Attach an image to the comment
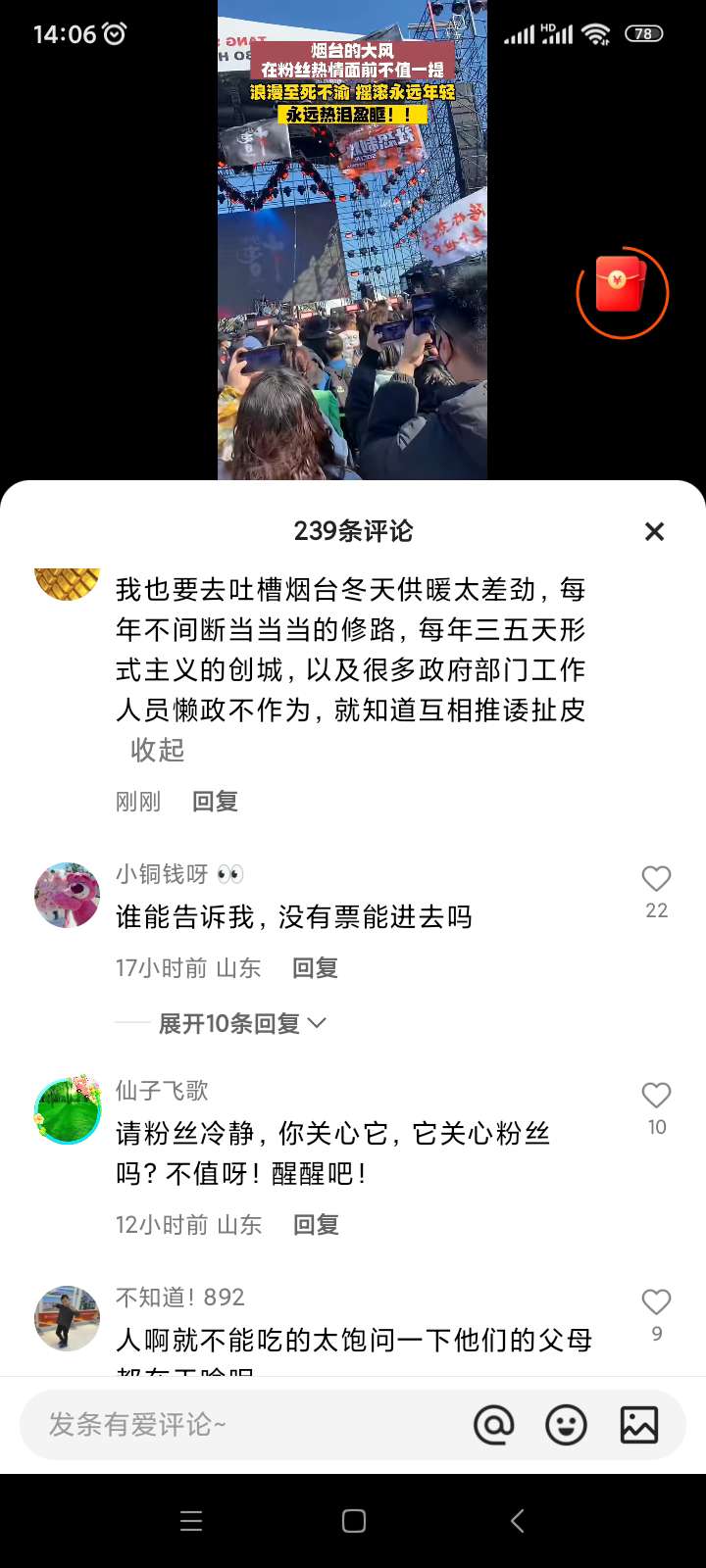Image resolution: width=706 pixels, height=1568 pixels. (x=638, y=1425)
